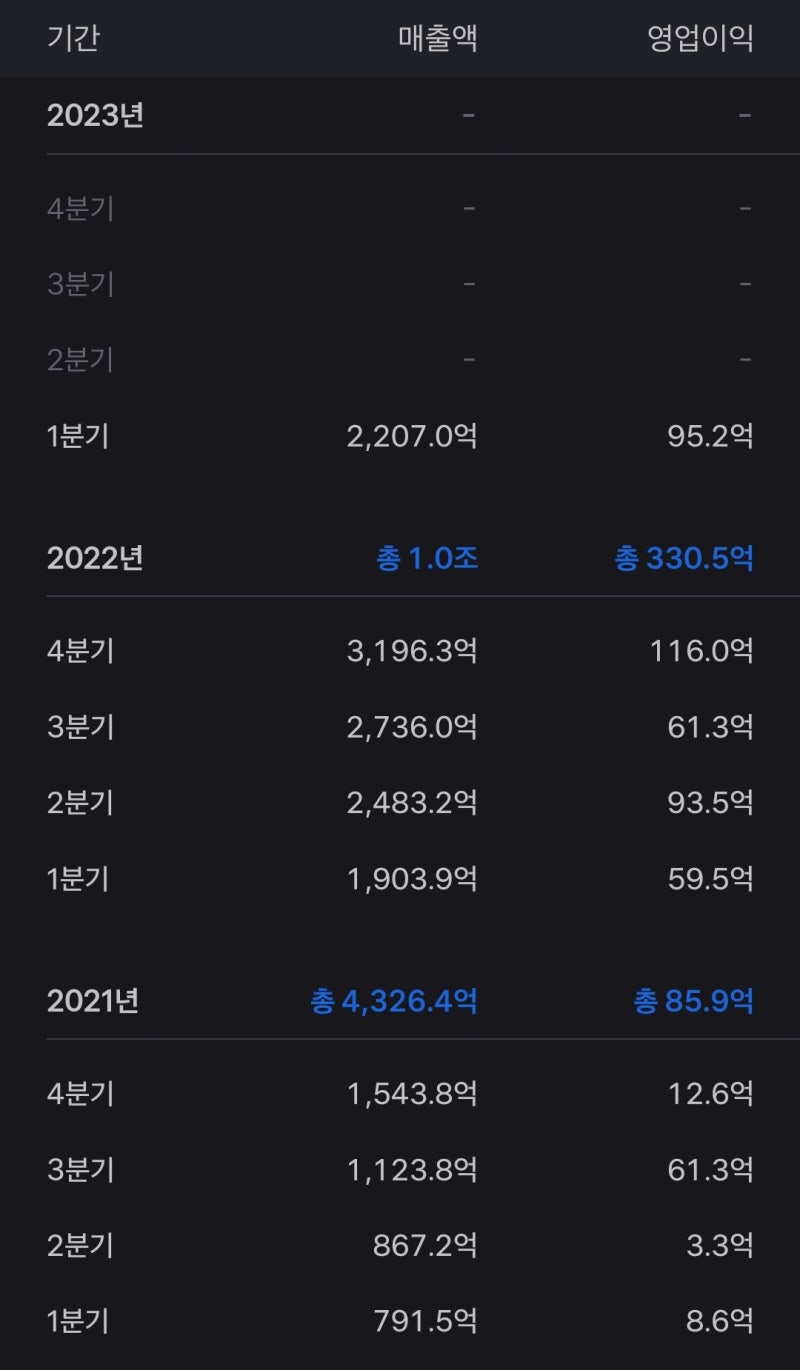Sort by the 매출액 column header

tap(435, 39)
